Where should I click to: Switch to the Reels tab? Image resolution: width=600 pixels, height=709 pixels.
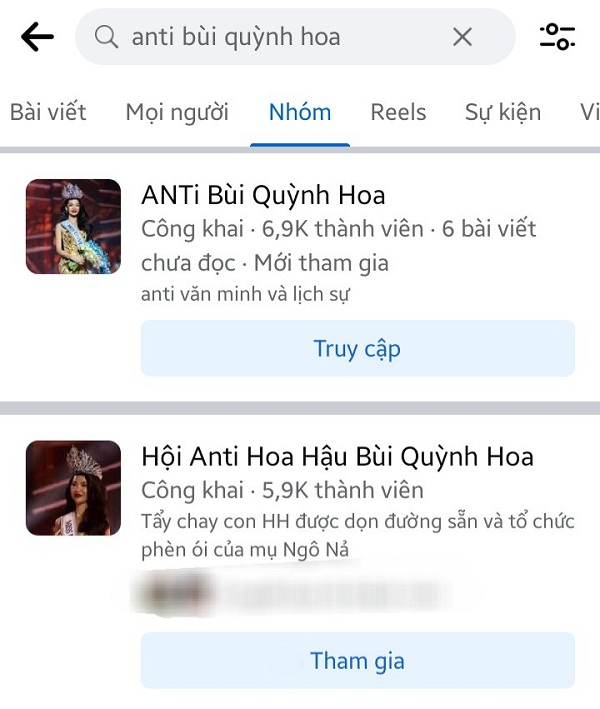tap(398, 112)
